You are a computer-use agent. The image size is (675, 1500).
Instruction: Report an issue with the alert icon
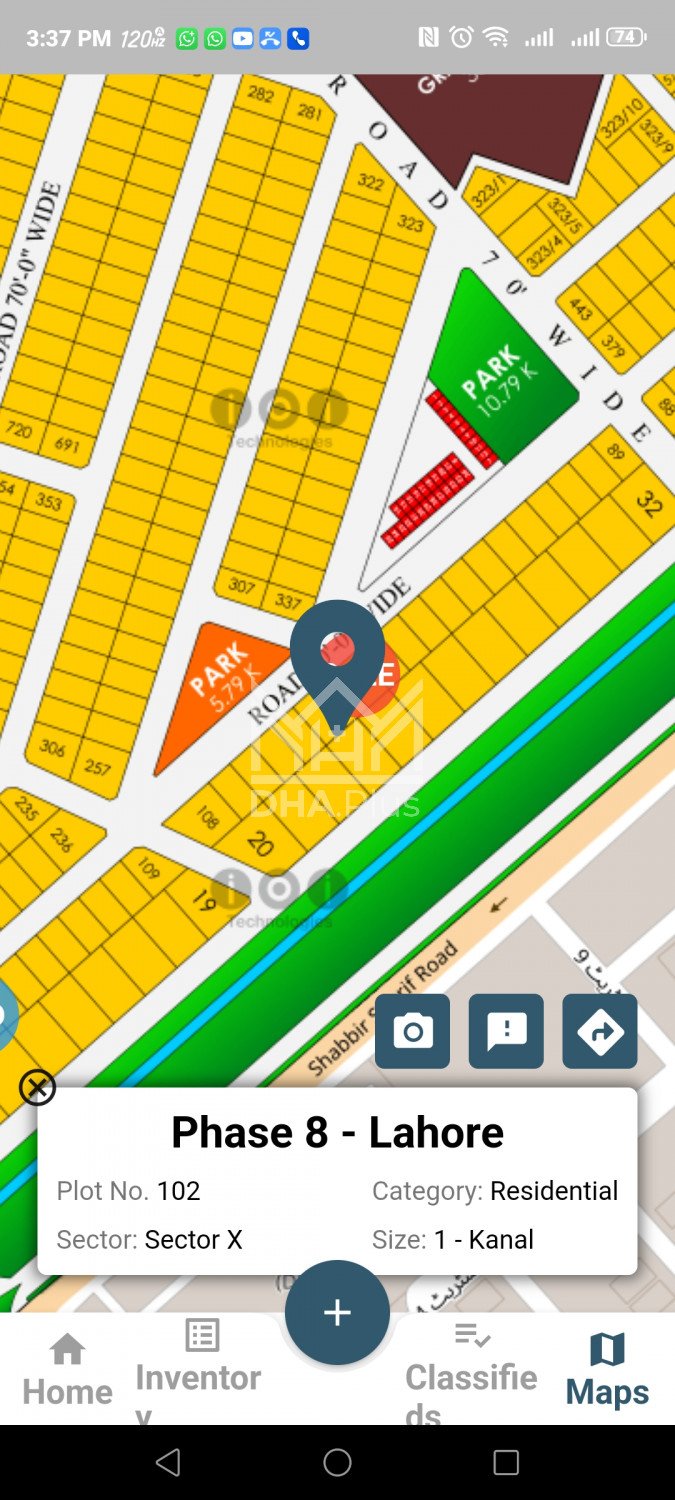506,1031
